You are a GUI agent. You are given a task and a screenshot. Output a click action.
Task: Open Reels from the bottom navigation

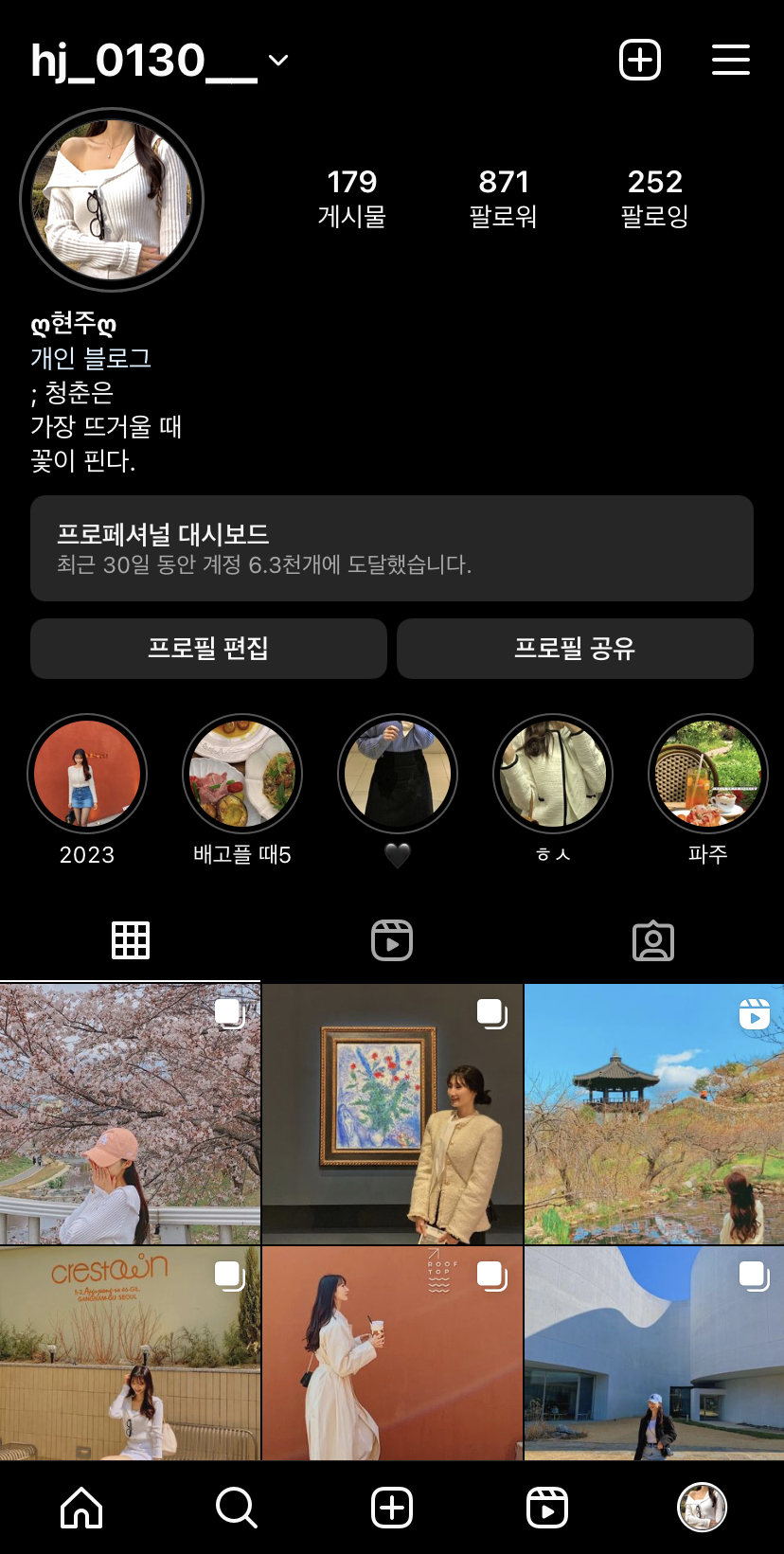coord(547,1508)
